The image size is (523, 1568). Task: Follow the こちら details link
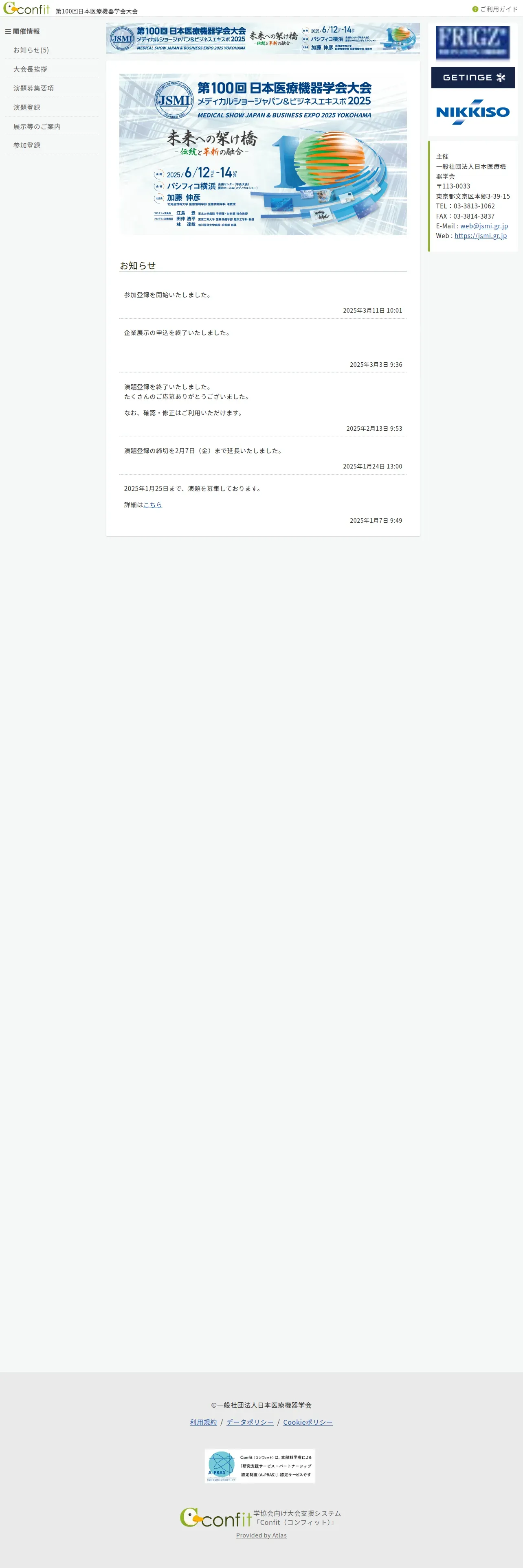tap(152, 505)
